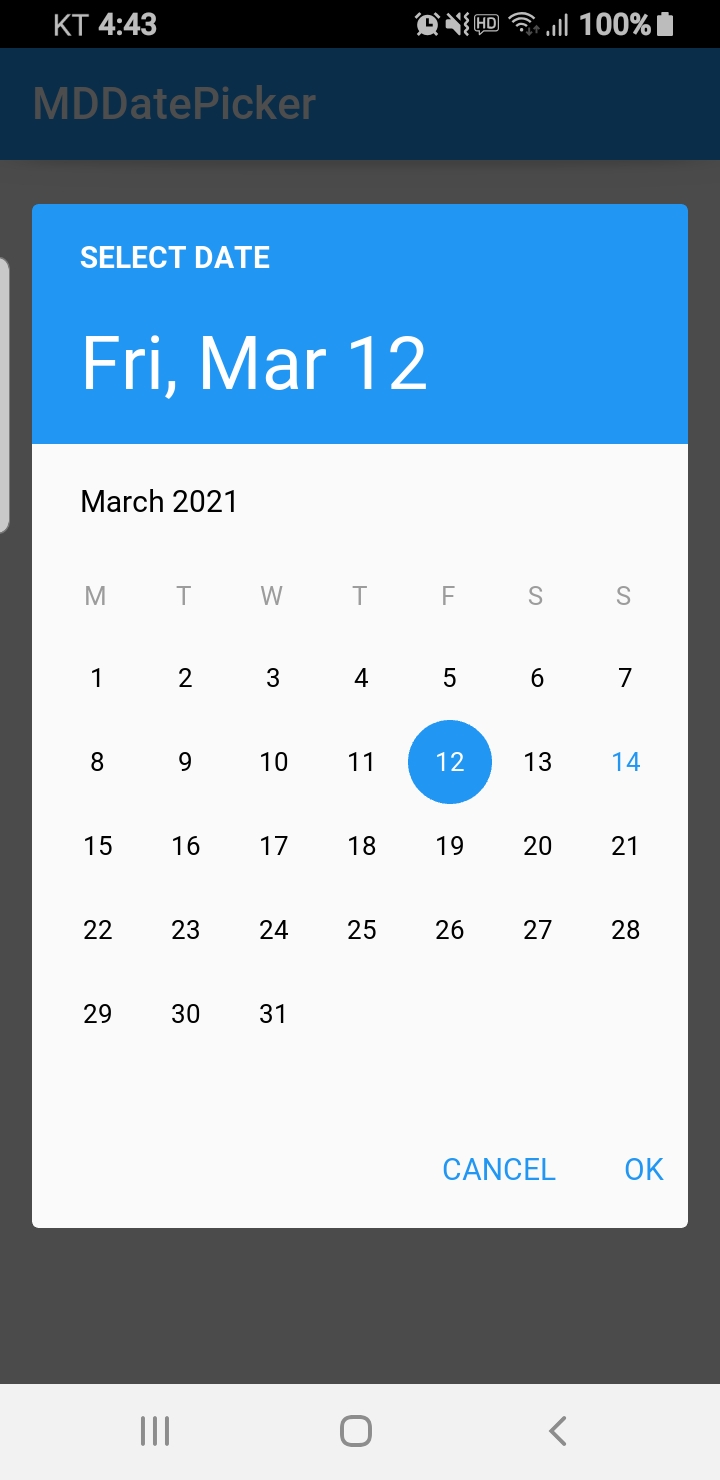Tap the home button in the navigation bar
720x1480 pixels.
[x=354, y=1430]
